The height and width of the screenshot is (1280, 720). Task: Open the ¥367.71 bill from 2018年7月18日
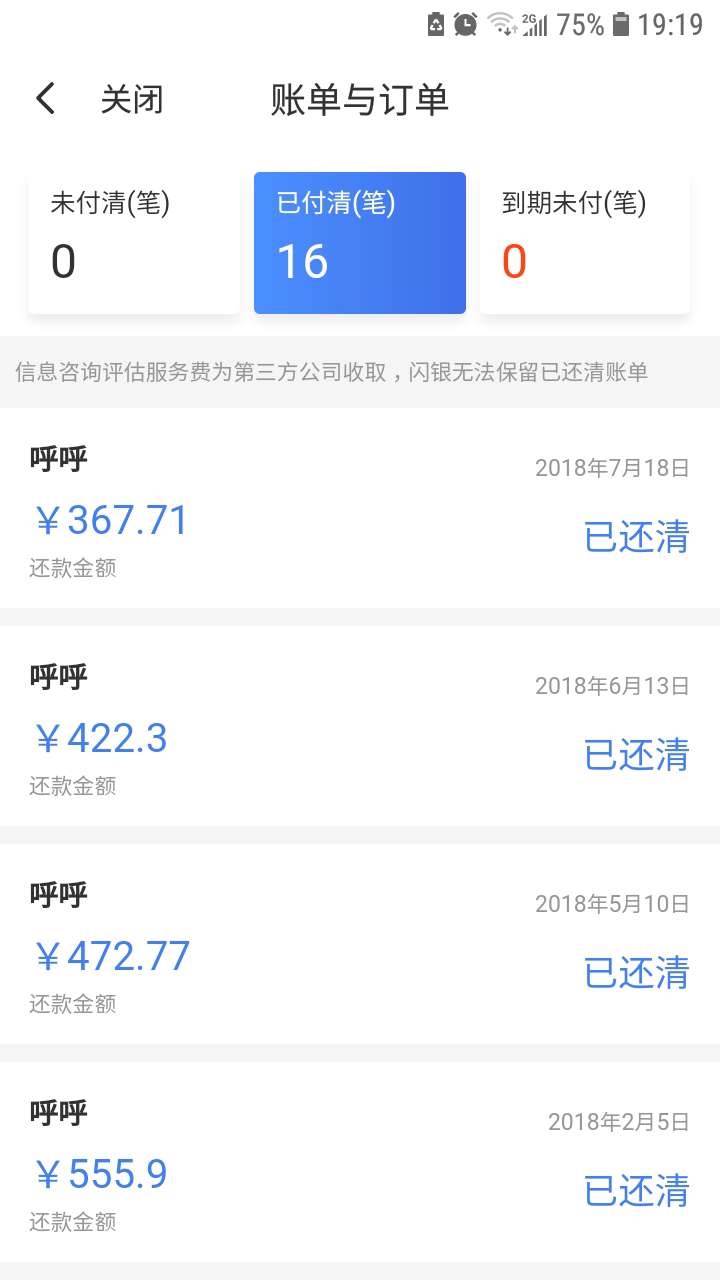[360, 508]
